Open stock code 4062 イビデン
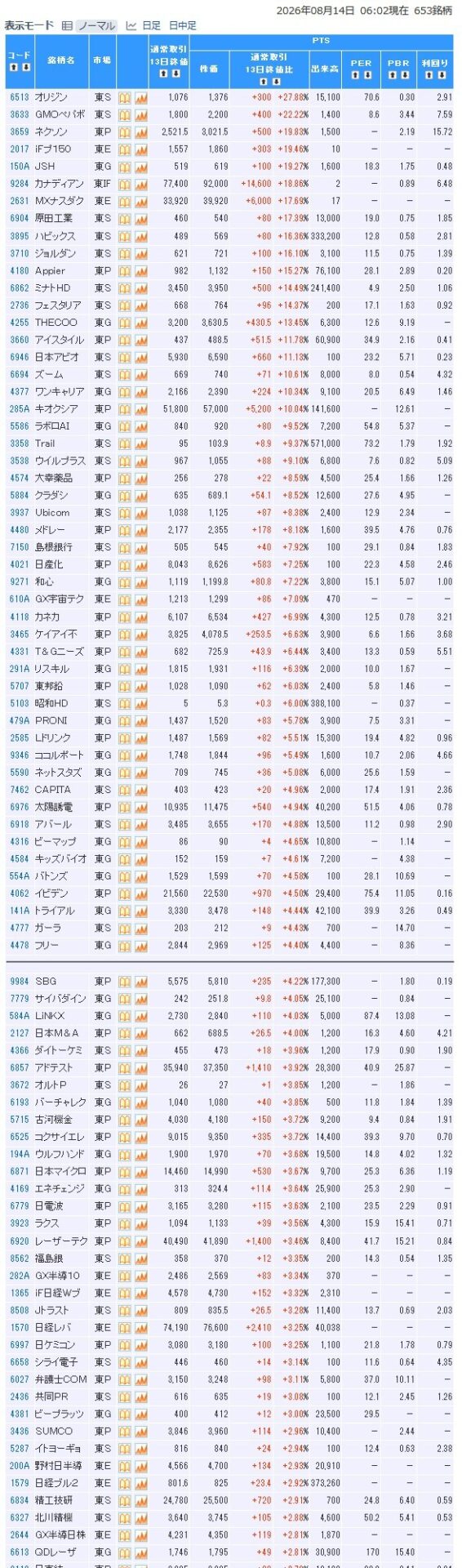The height and width of the screenshot is (1568, 462). [20, 893]
